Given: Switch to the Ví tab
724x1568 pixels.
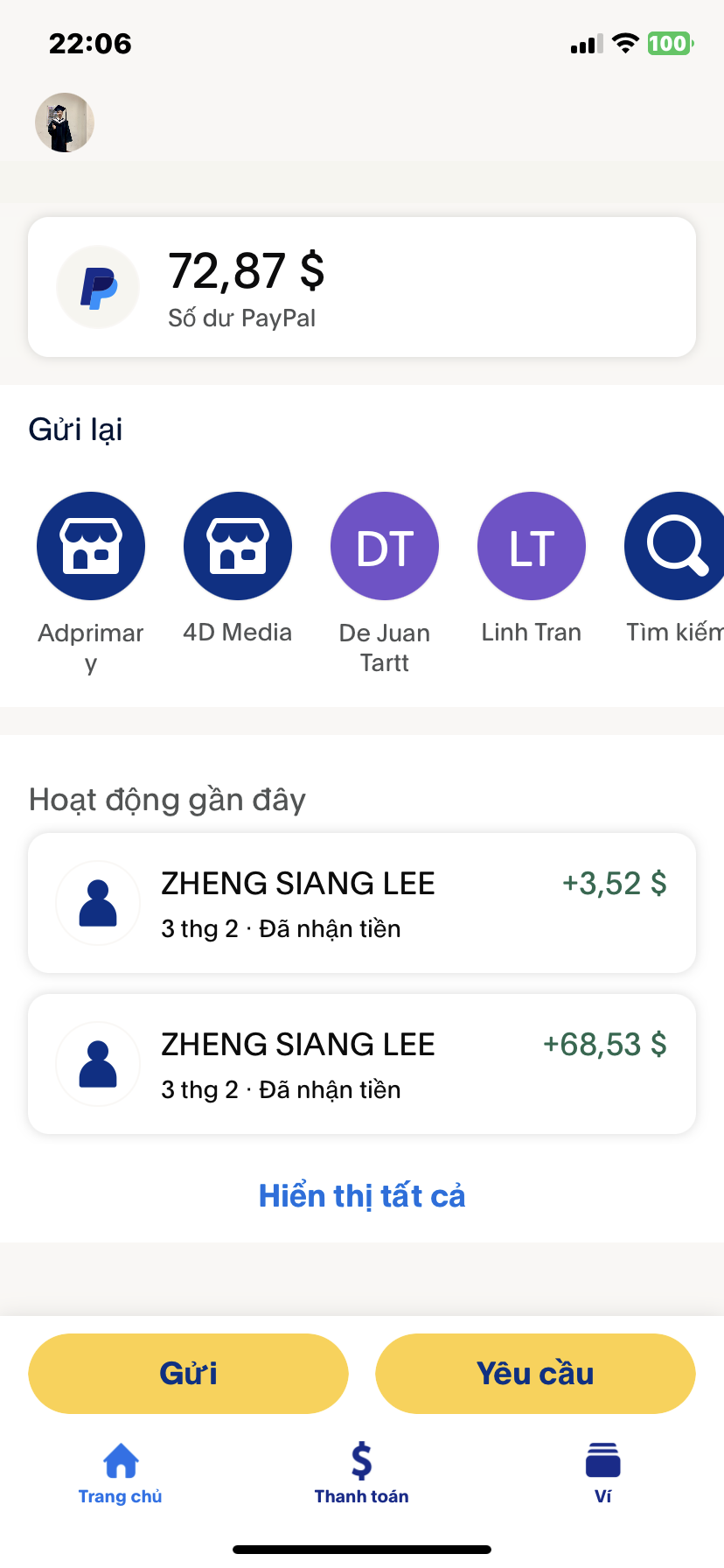Looking at the screenshot, I should (x=603, y=1473).
